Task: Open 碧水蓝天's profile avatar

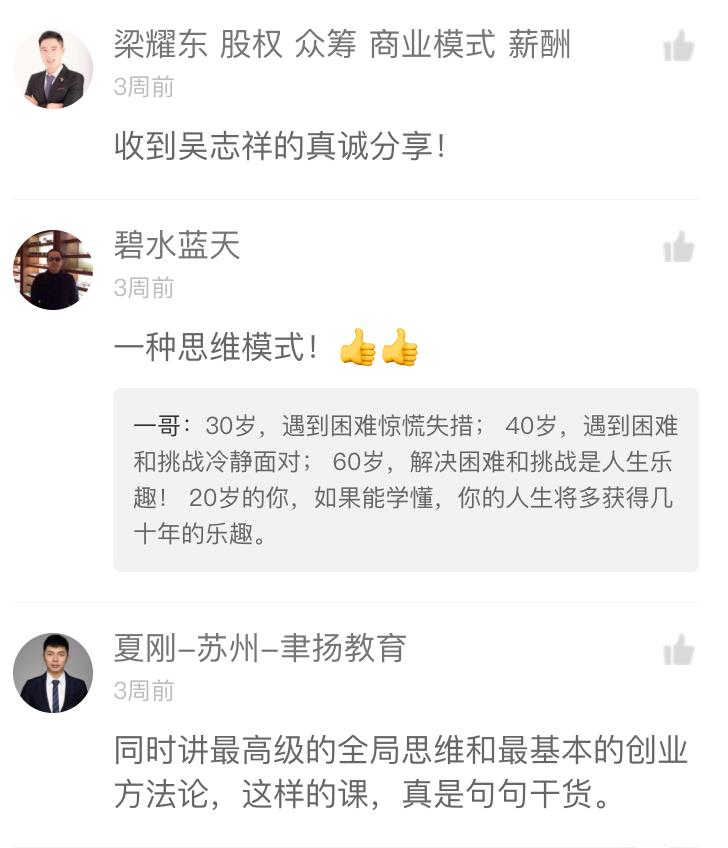Action: click(53, 270)
